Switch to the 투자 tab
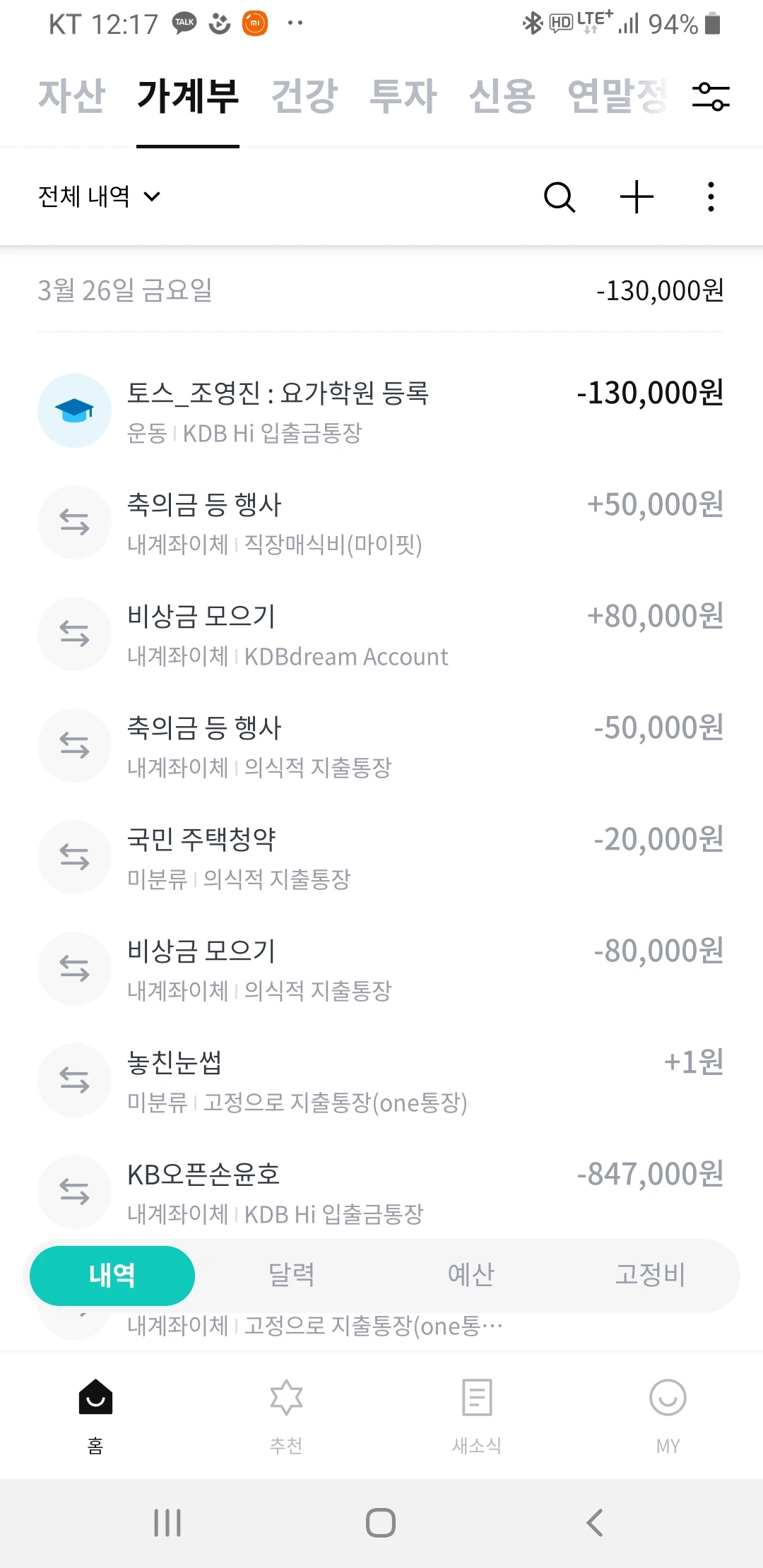 tap(403, 96)
